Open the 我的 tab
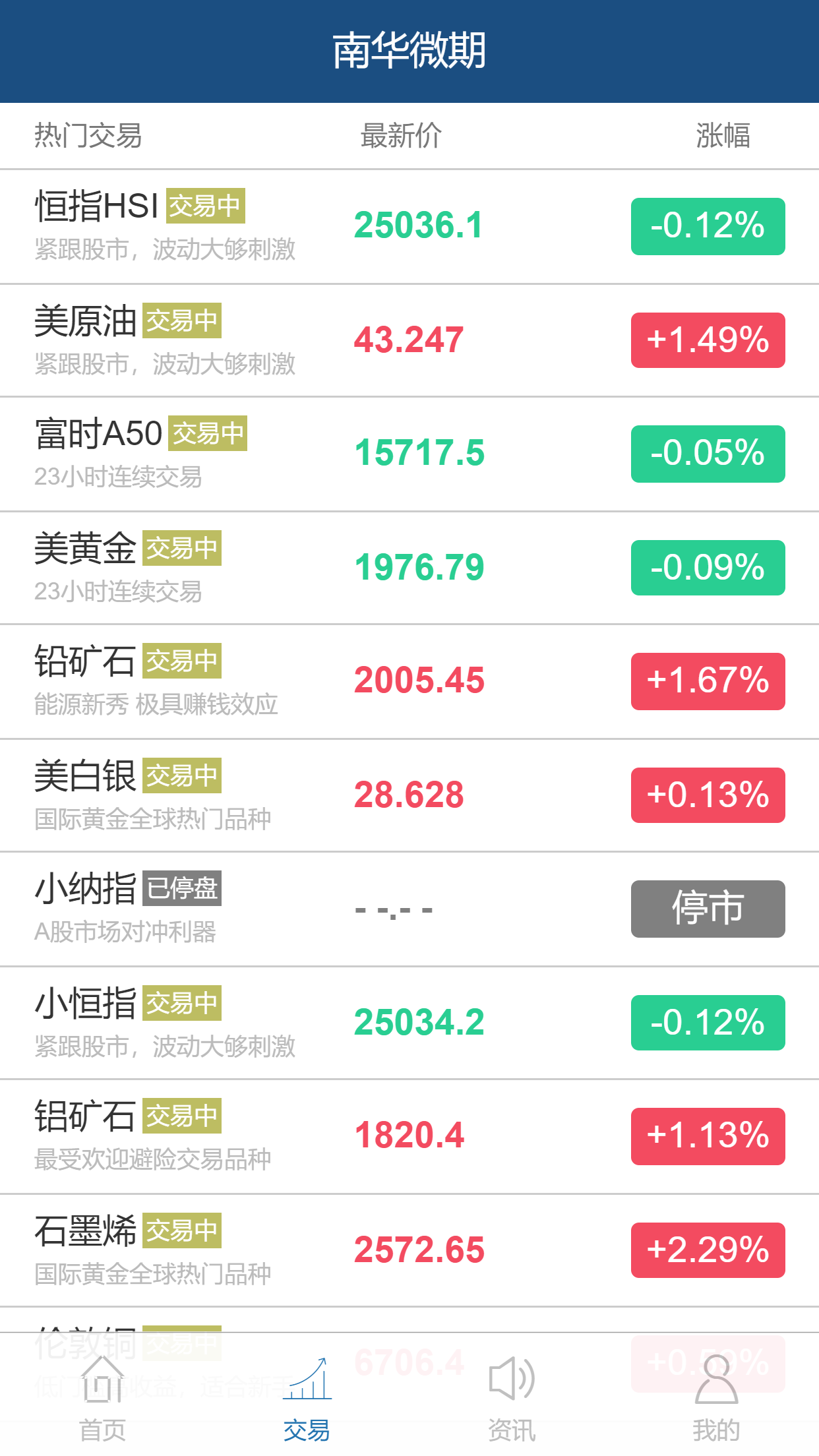 tap(716, 1397)
